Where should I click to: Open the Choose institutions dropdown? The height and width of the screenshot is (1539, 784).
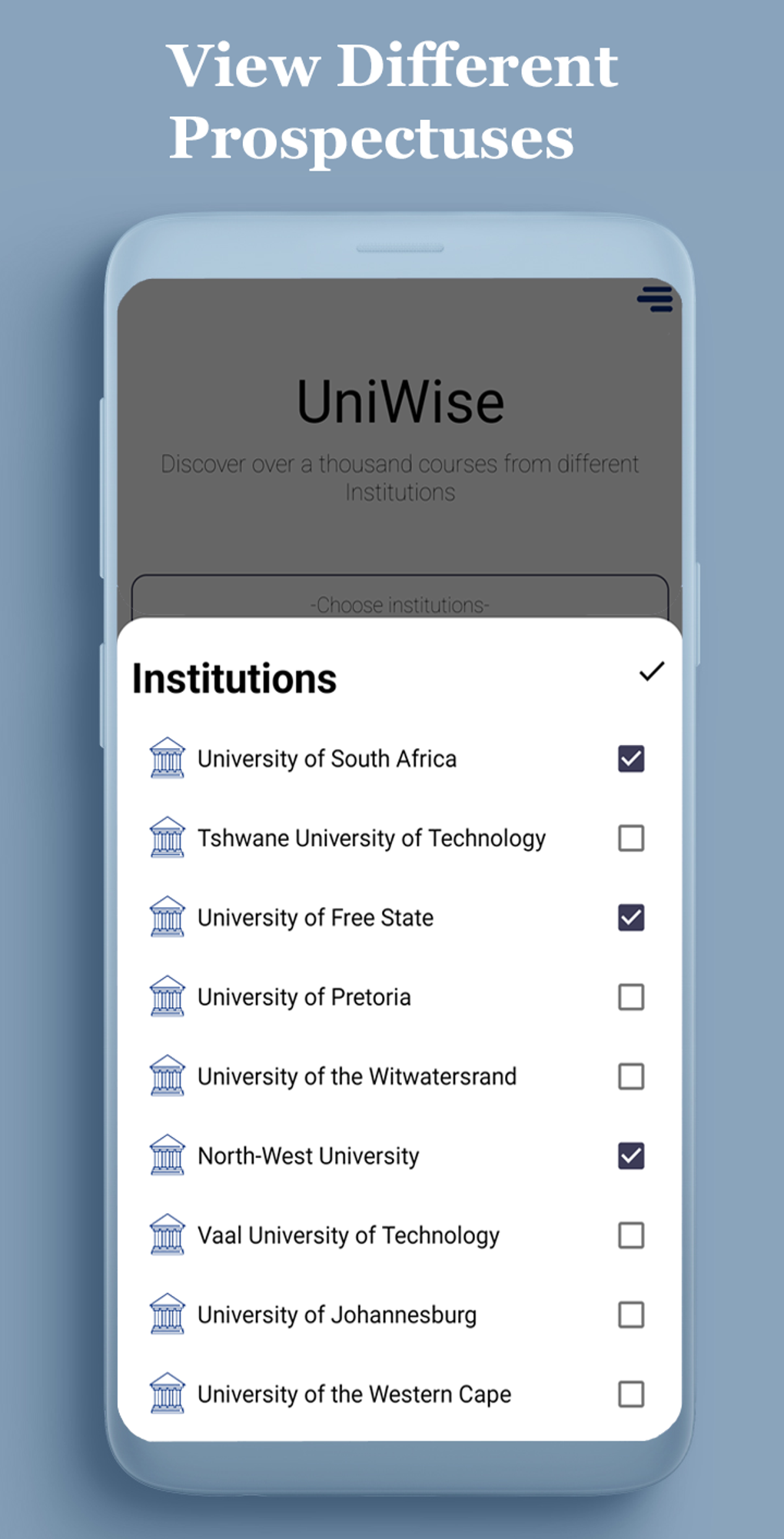(x=400, y=604)
